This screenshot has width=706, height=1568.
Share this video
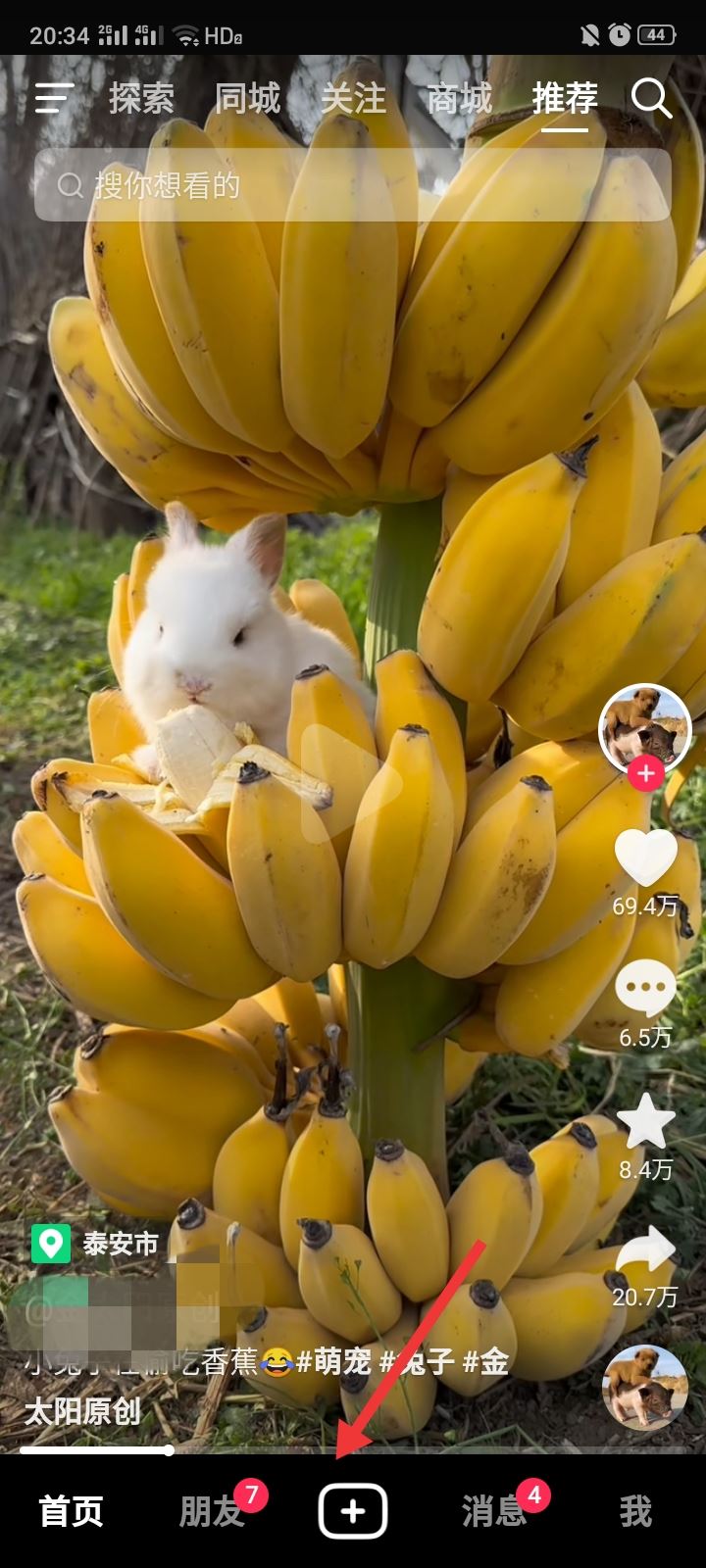pyautogui.click(x=645, y=1252)
